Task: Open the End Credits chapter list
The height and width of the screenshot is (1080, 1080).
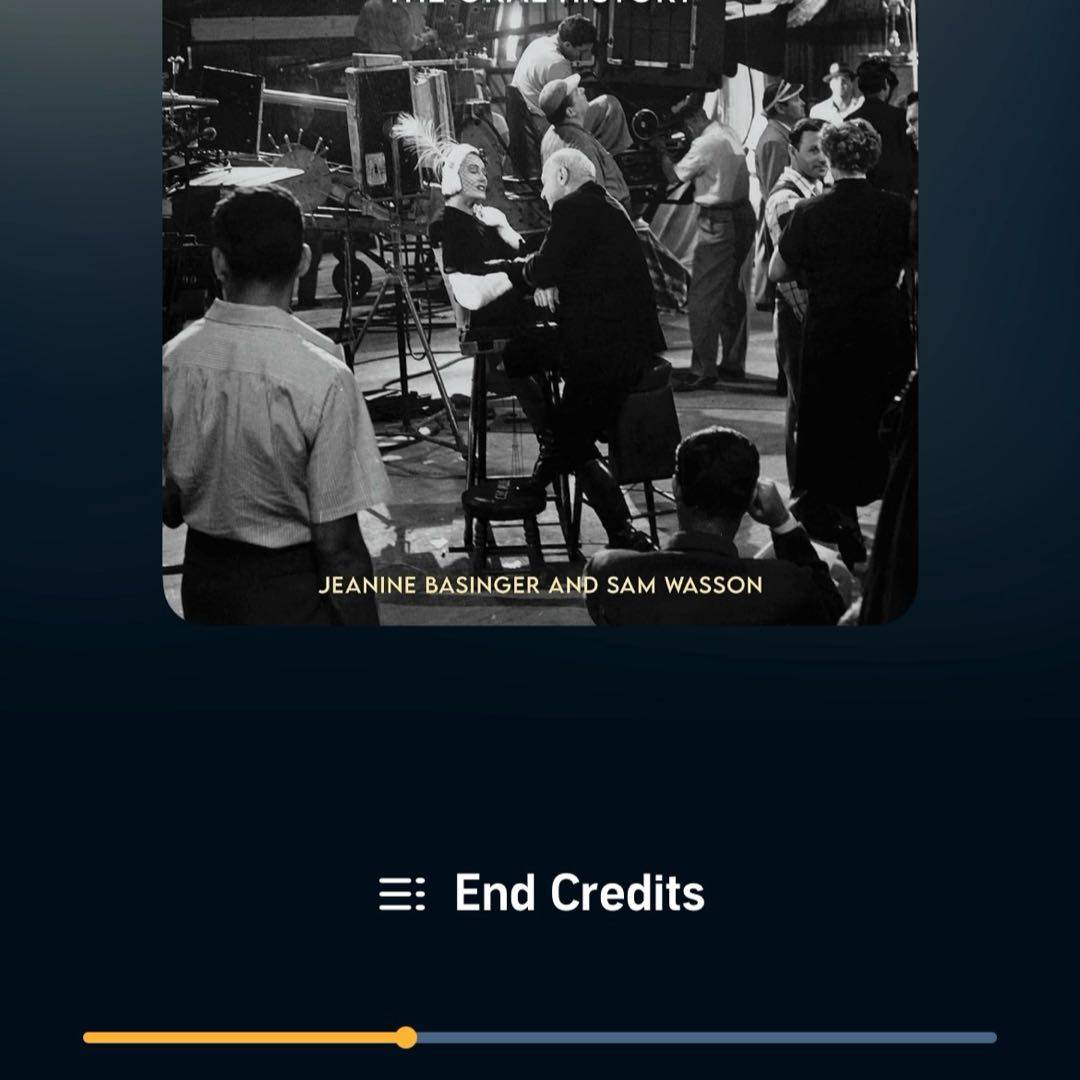Action: pos(542,893)
